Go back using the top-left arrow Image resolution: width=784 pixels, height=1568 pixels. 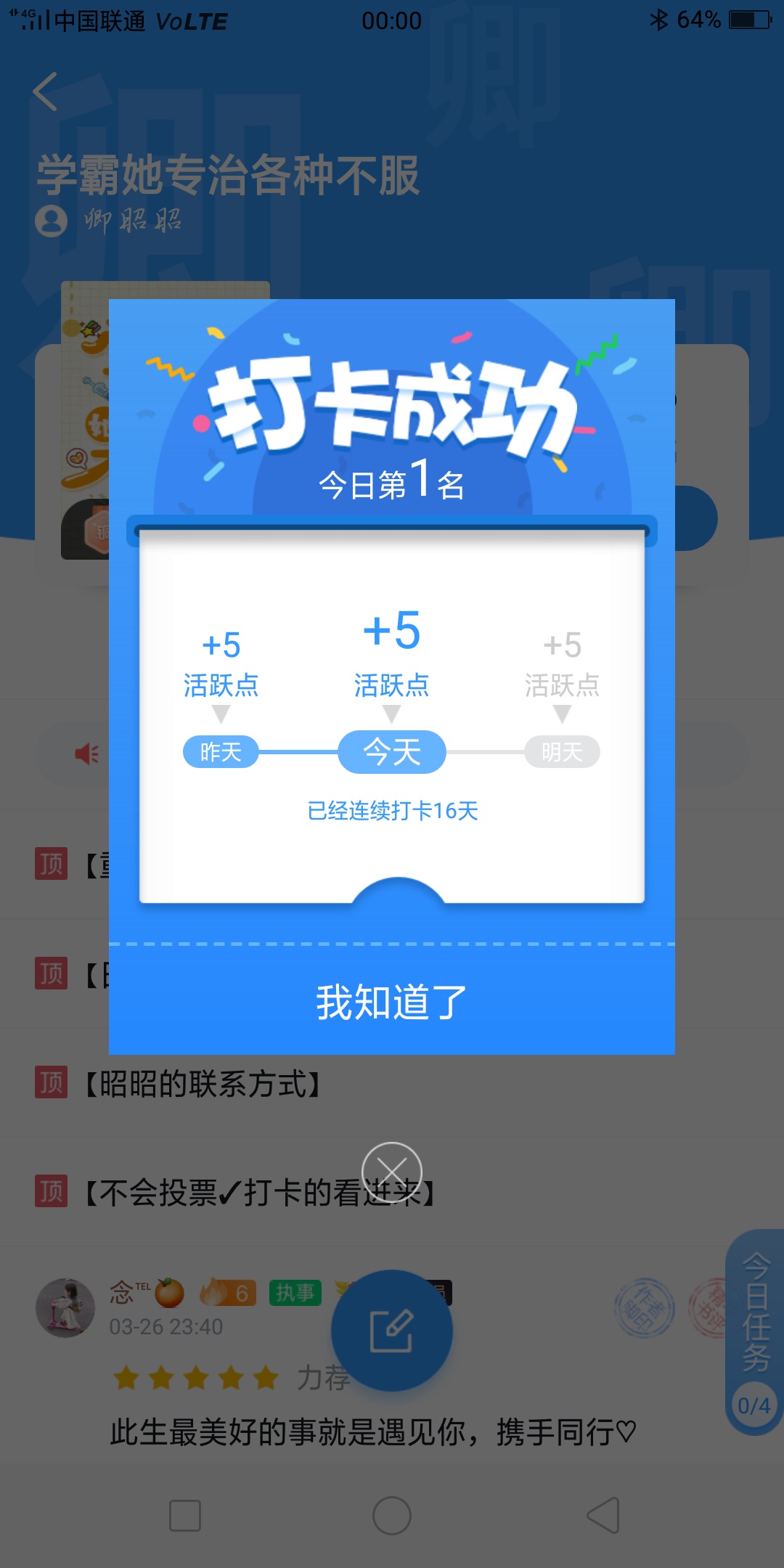pos(46,92)
